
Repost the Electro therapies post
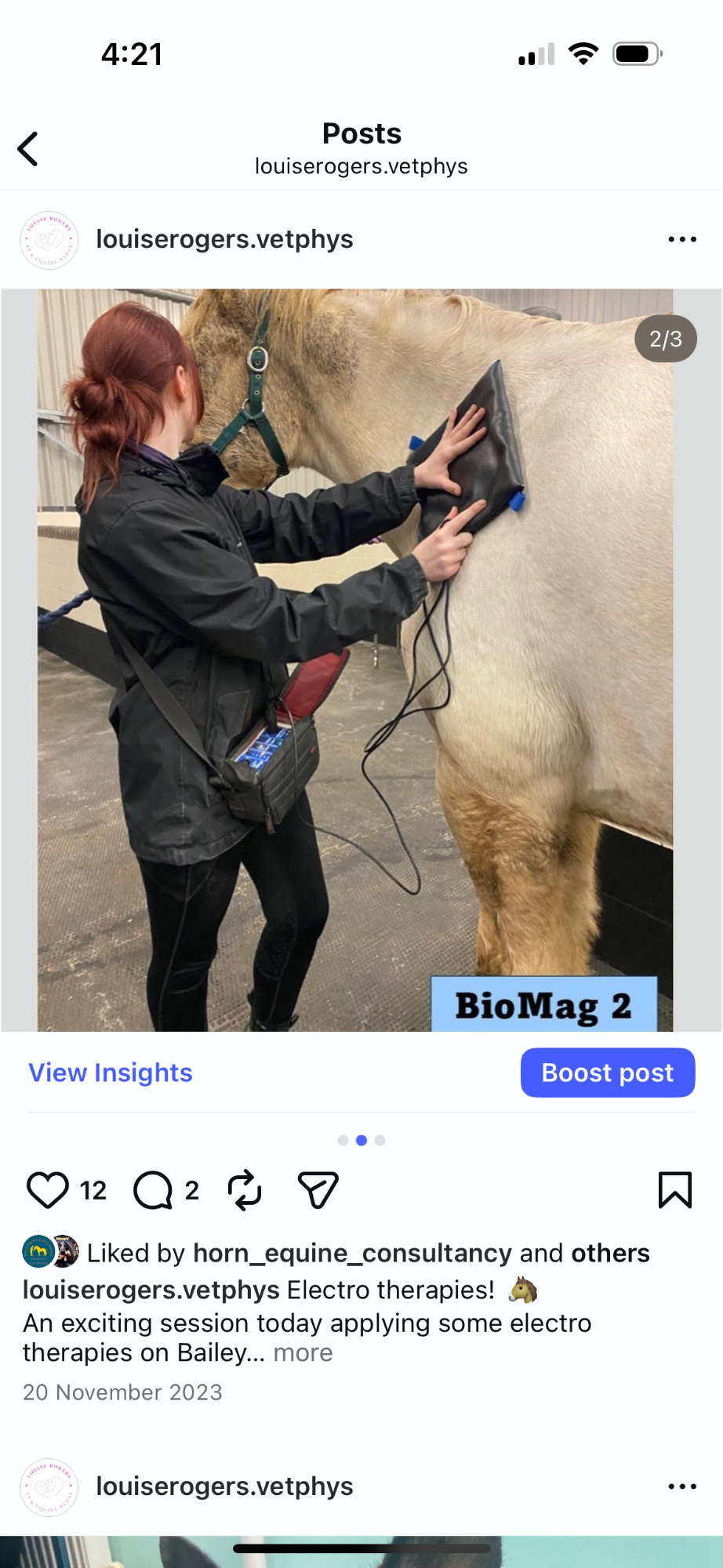click(x=245, y=1190)
